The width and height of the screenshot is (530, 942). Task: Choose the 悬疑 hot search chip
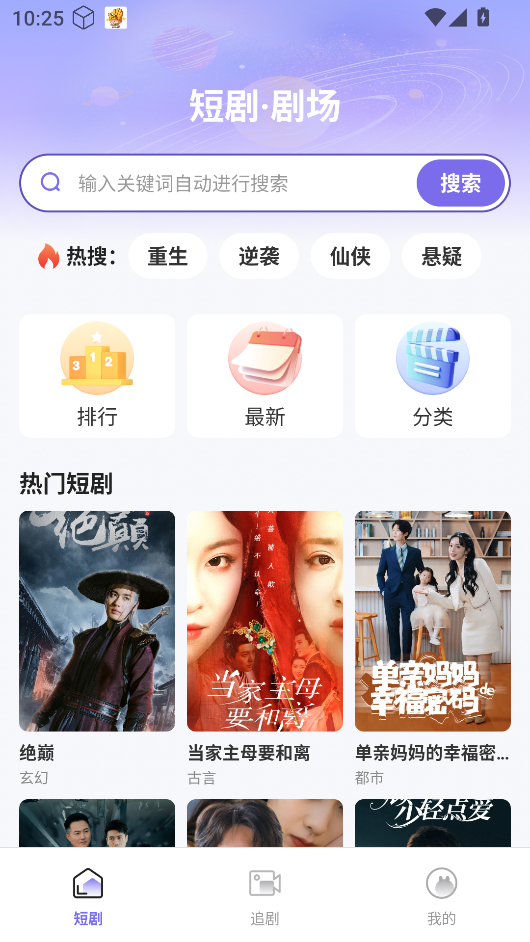pyautogui.click(x=442, y=257)
